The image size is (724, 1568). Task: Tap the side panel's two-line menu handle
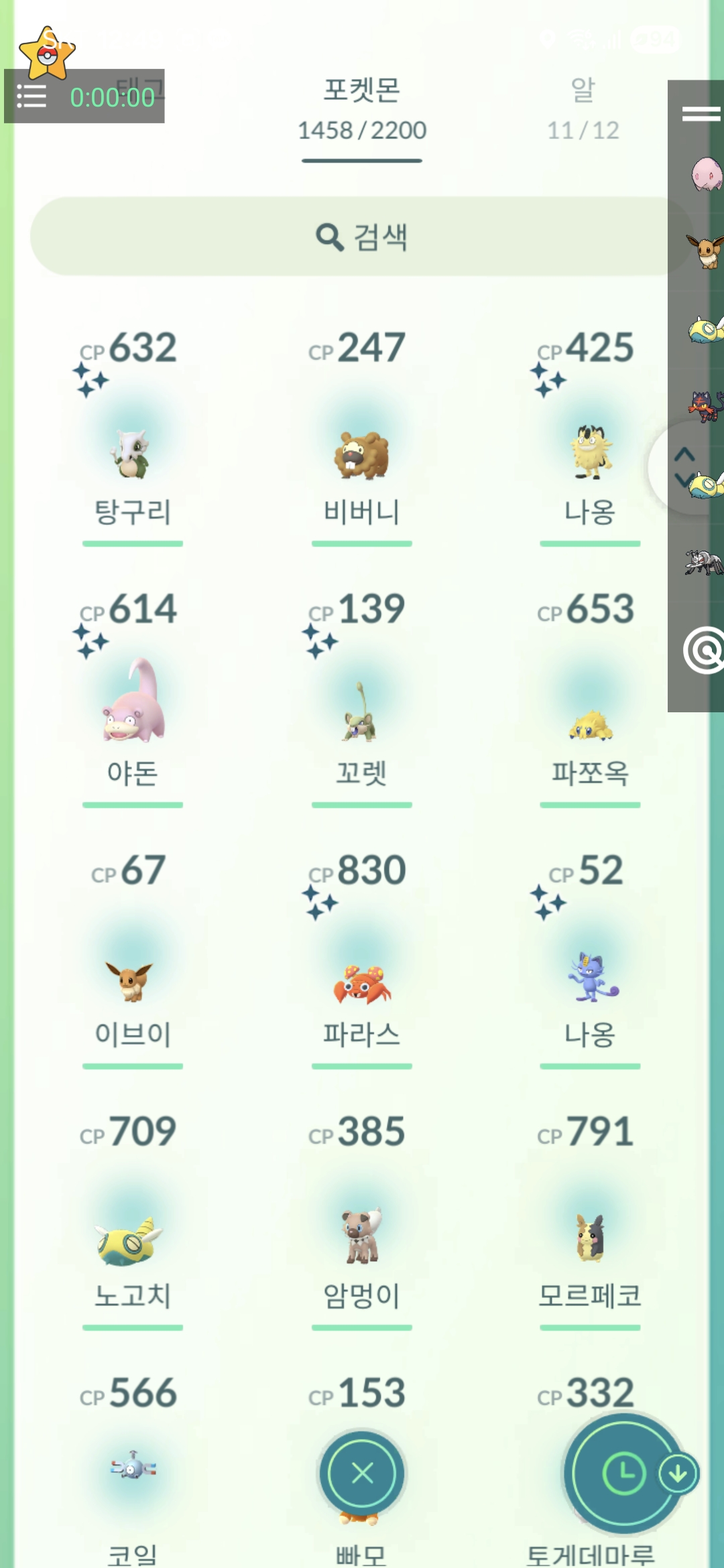701,115
